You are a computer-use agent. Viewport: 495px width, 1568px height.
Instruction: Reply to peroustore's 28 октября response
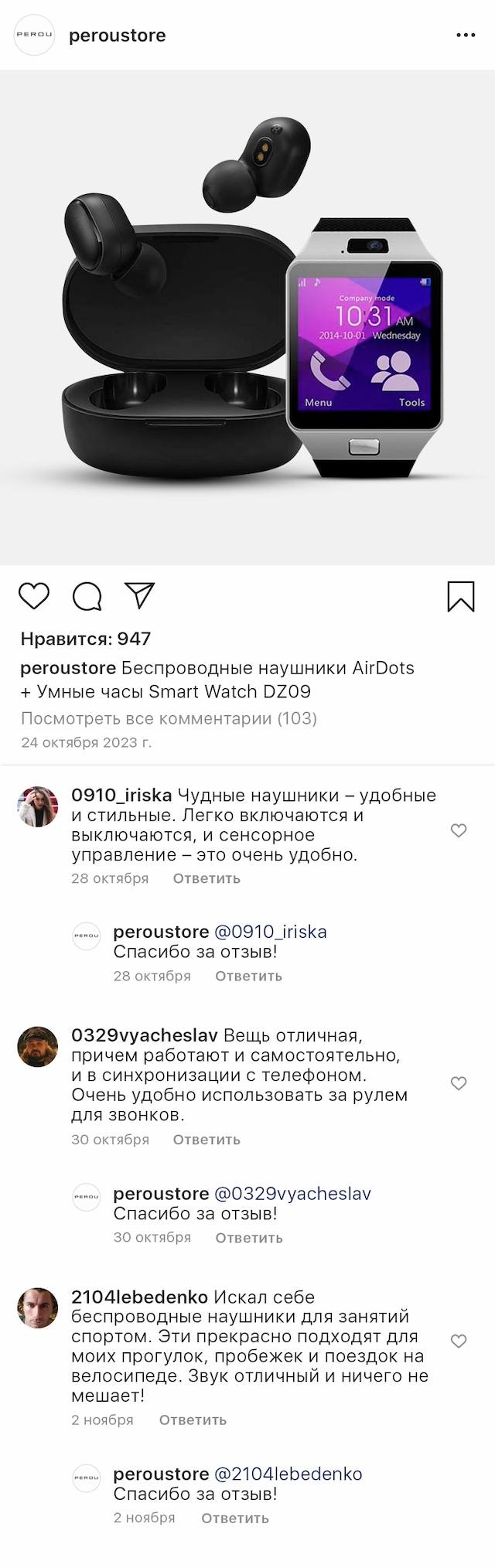coord(248,976)
